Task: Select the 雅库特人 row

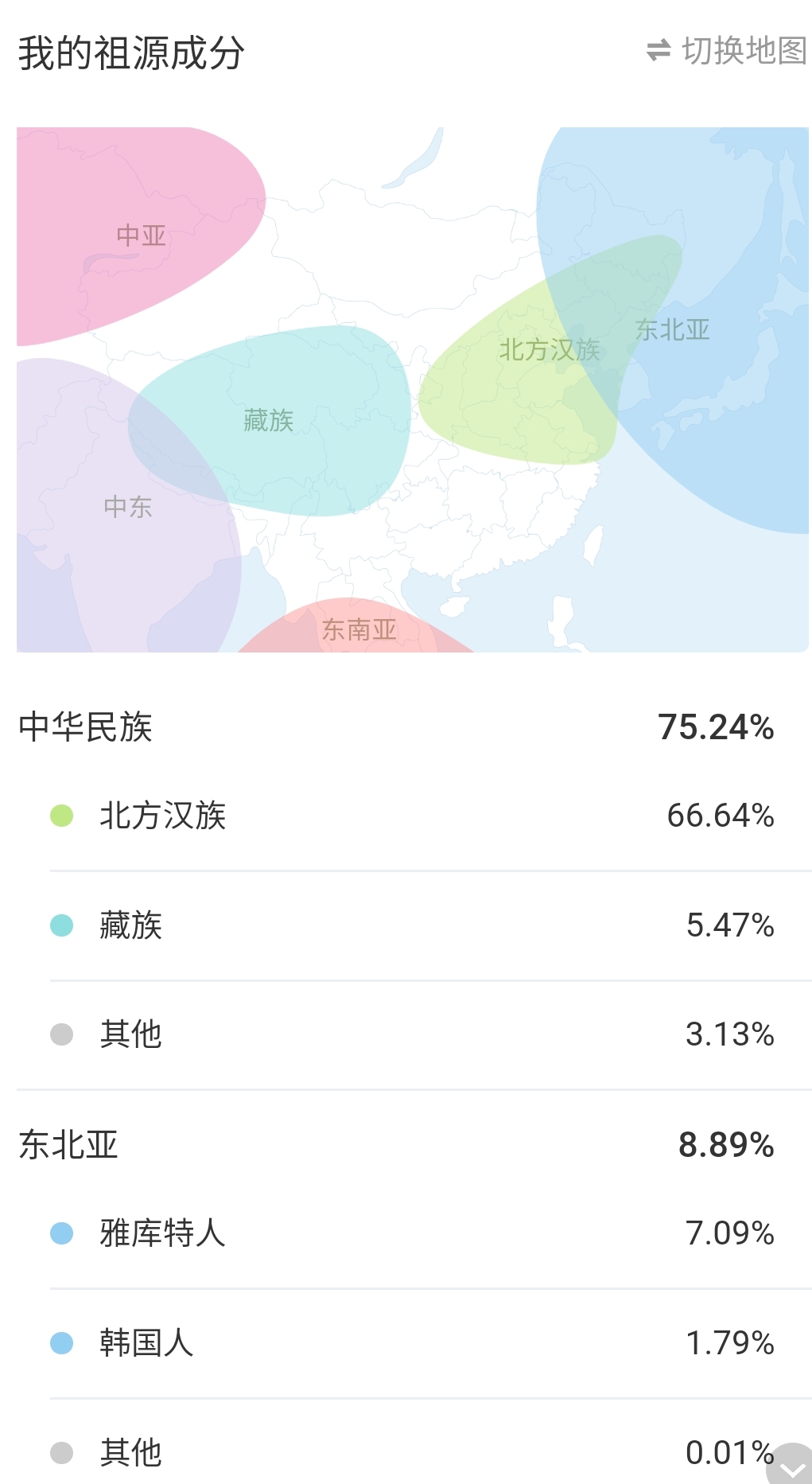Action: pos(414,1234)
